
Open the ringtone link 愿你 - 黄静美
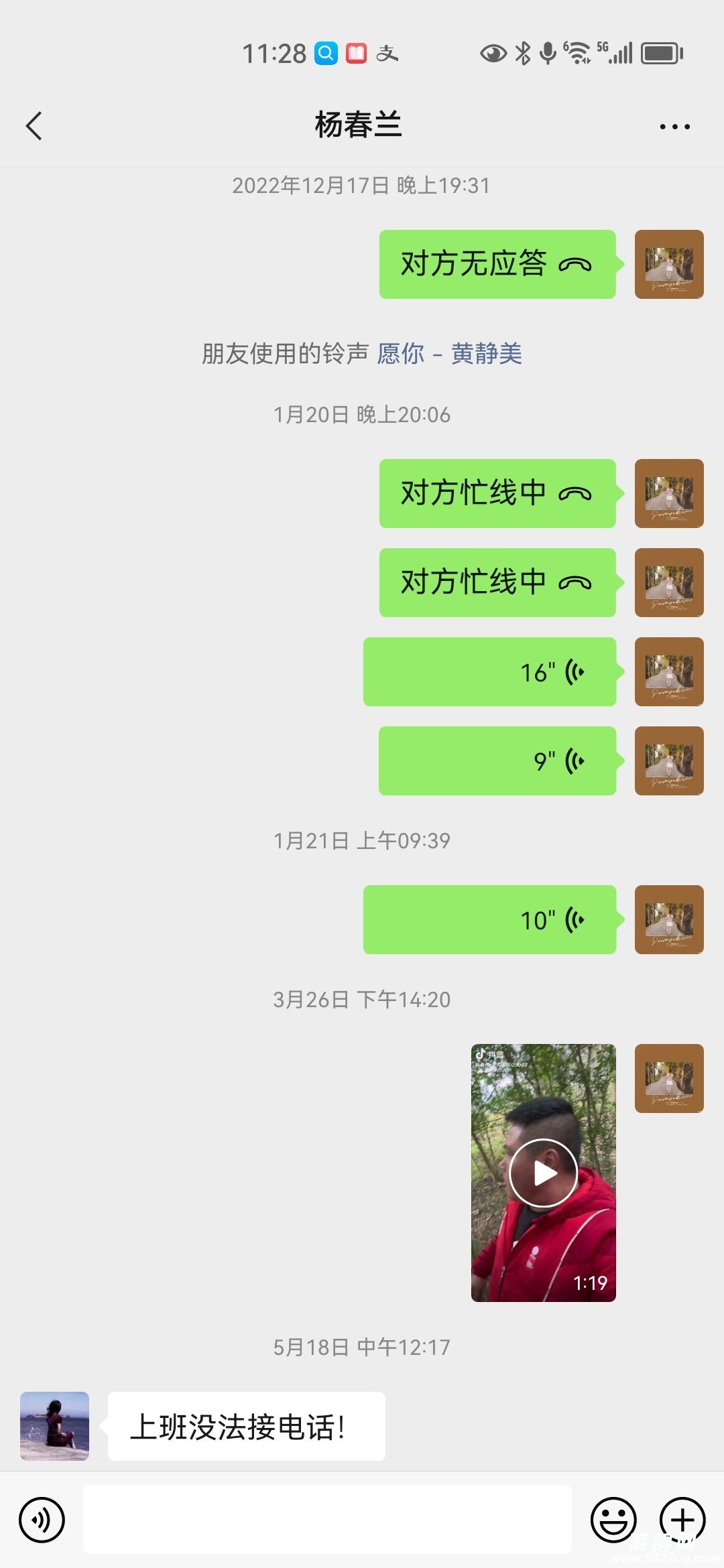coord(449,354)
